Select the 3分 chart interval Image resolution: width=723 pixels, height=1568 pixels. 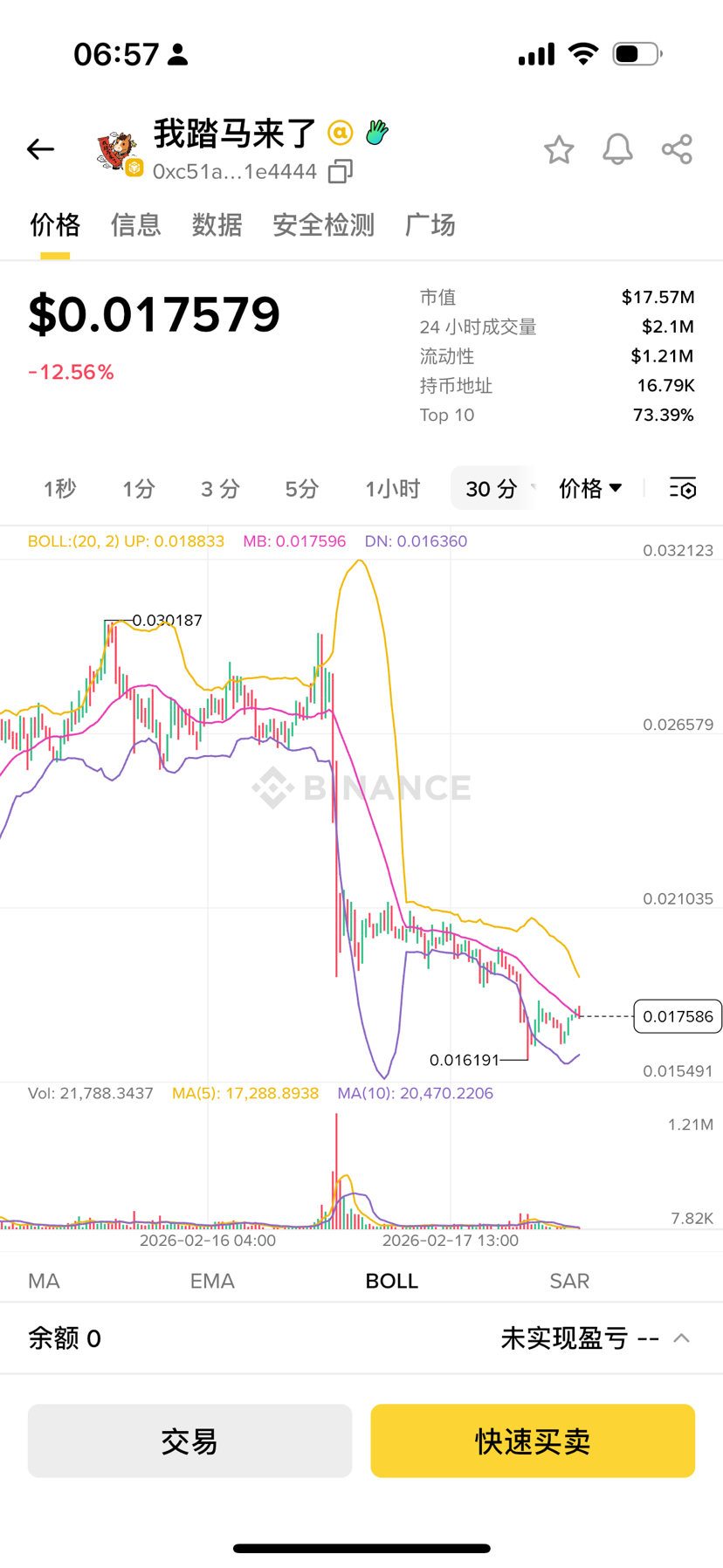[x=220, y=488]
